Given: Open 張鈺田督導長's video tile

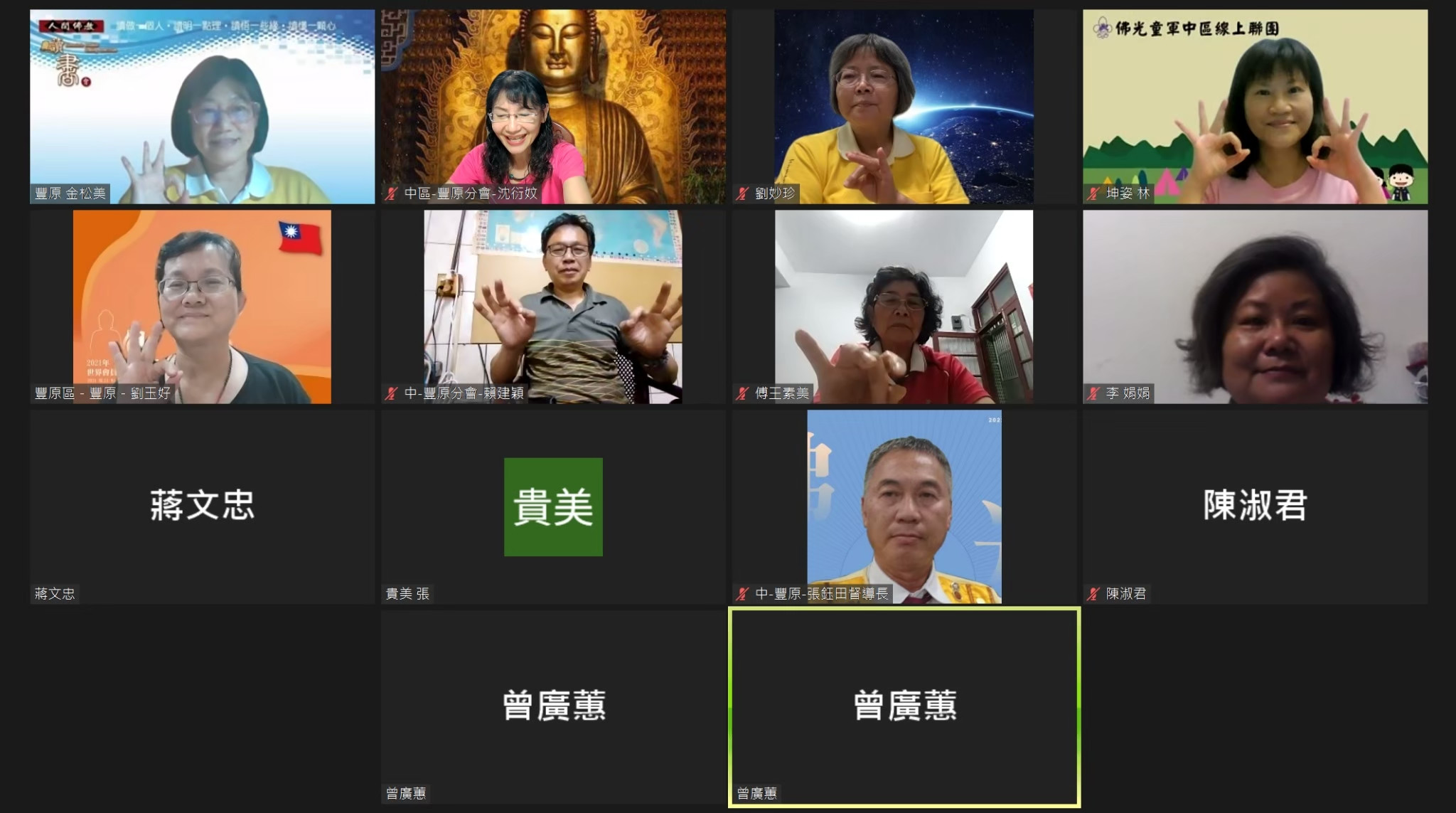Looking at the screenshot, I should pos(904,506).
